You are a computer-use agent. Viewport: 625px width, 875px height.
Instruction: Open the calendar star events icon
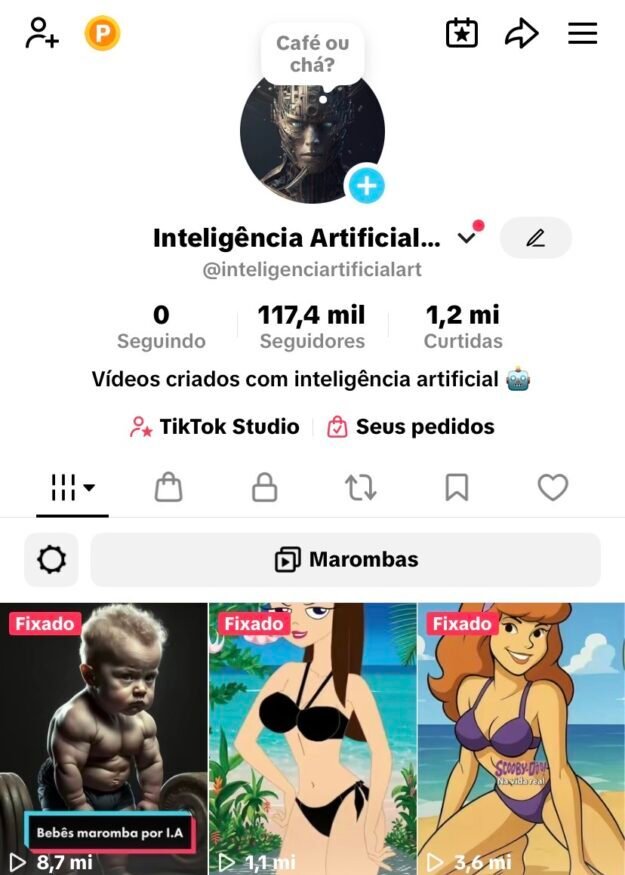461,33
